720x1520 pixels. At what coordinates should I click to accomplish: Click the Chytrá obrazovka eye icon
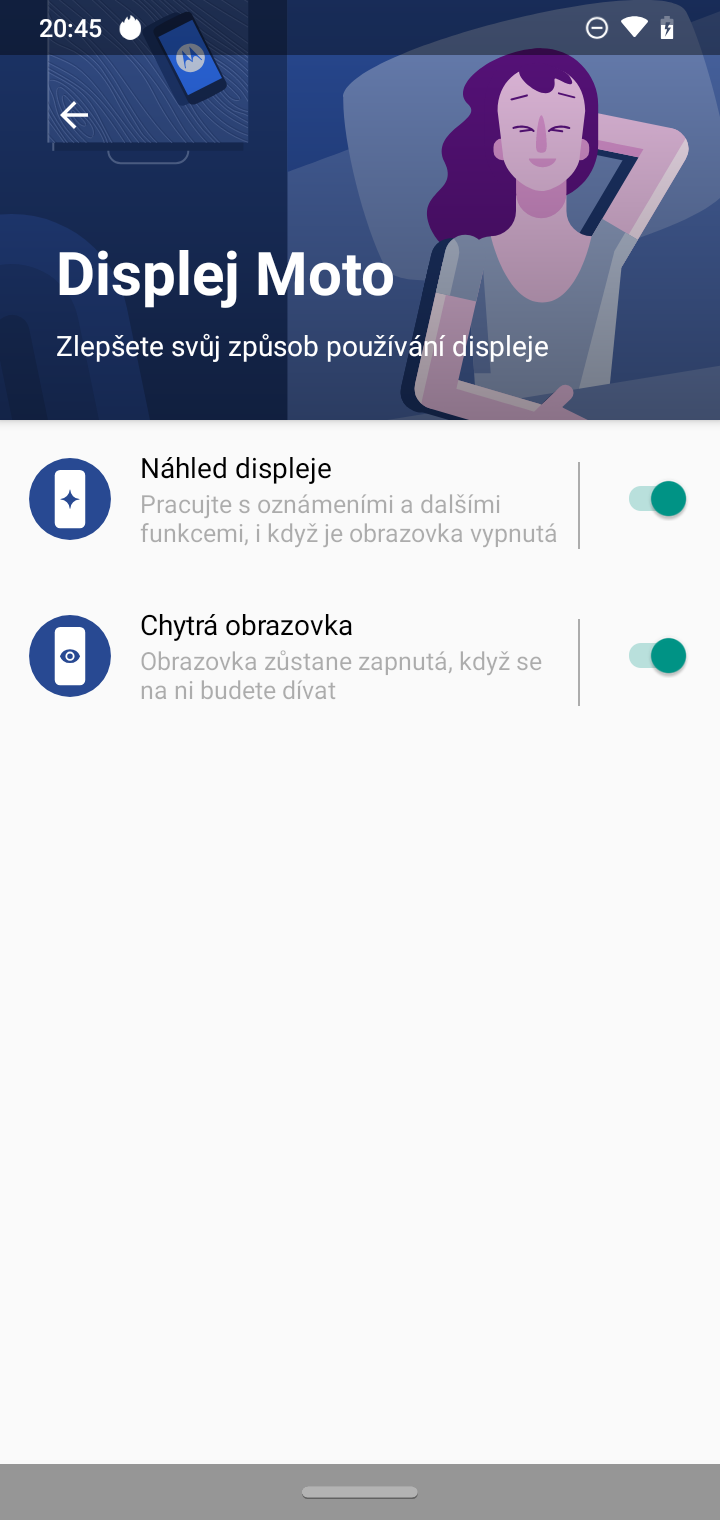[70, 656]
